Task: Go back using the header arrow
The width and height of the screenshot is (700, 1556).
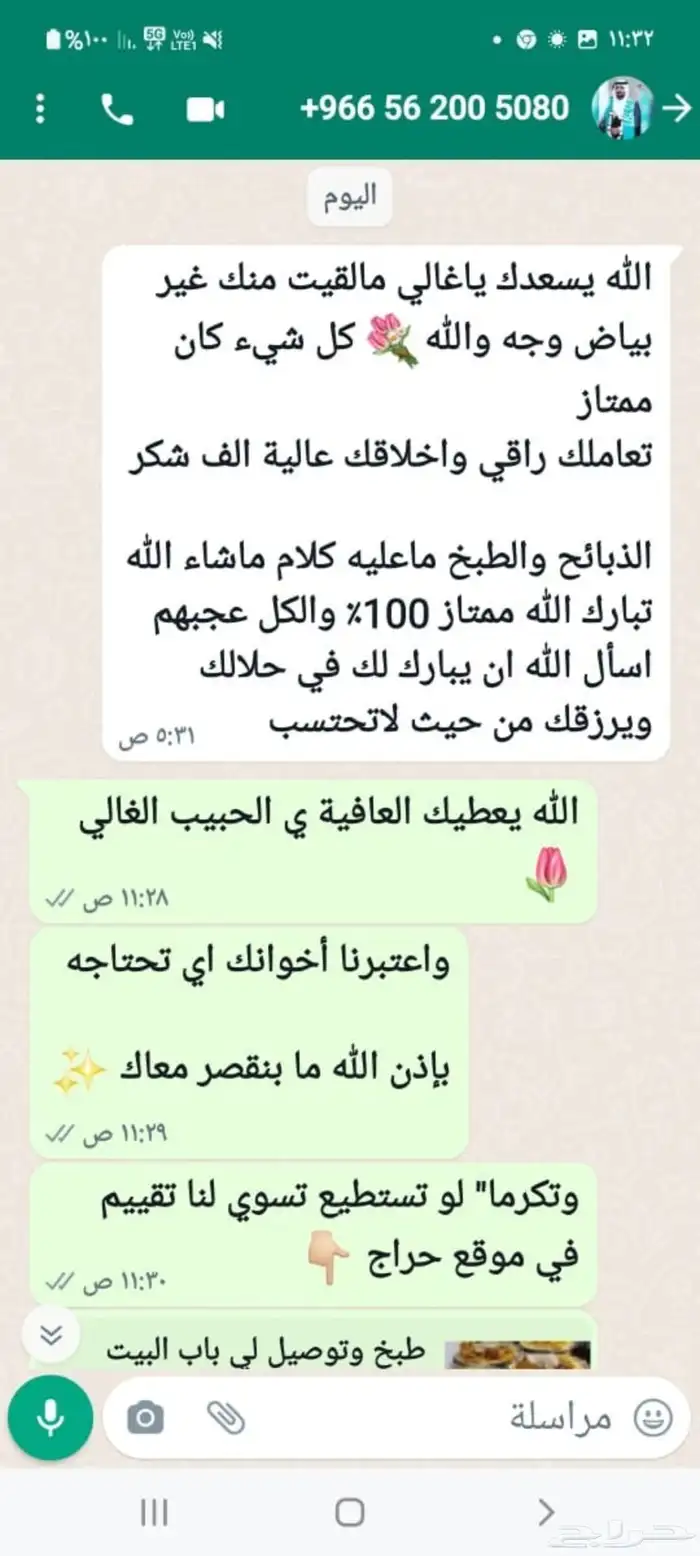Action: click(x=677, y=108)
